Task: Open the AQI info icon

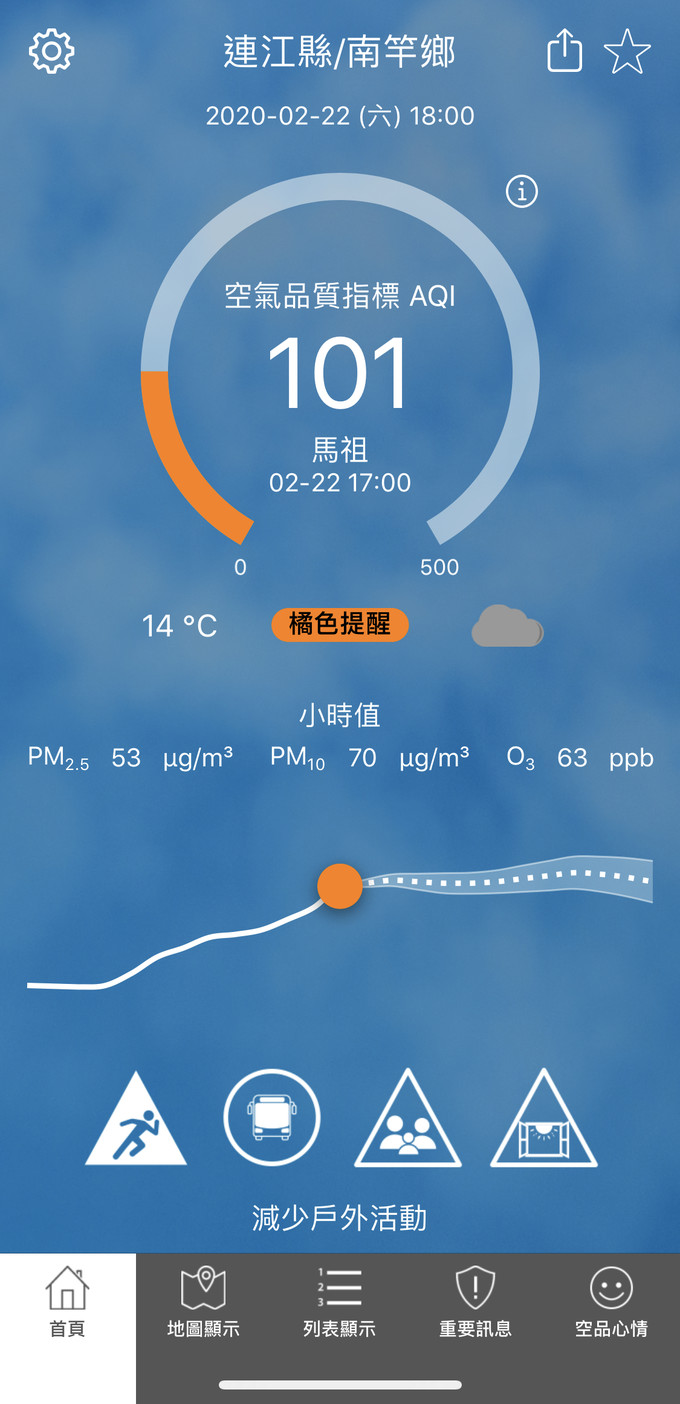Action: (x=521, y=191)
